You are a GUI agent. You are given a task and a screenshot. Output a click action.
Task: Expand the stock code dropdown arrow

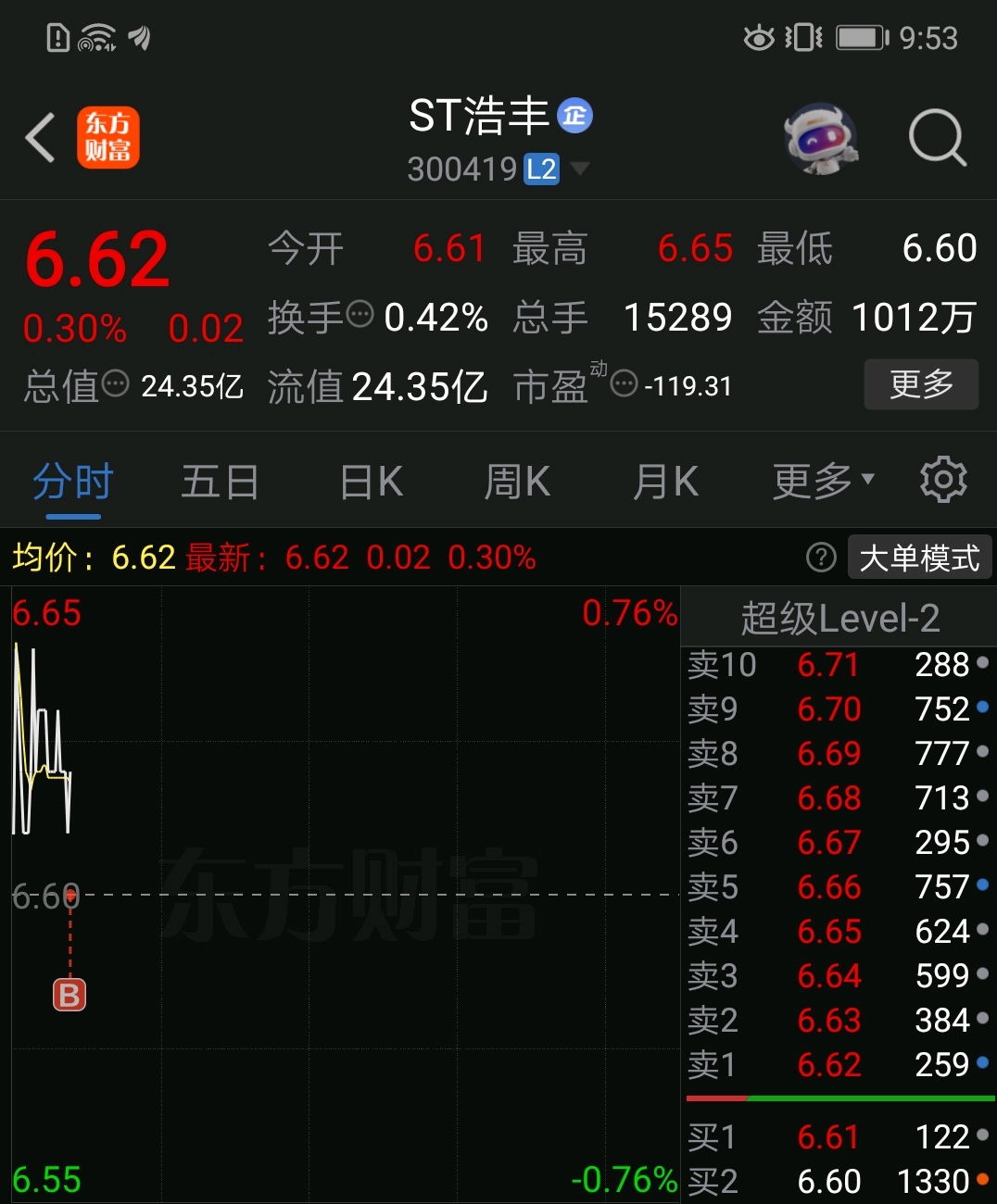pos(580,169)
